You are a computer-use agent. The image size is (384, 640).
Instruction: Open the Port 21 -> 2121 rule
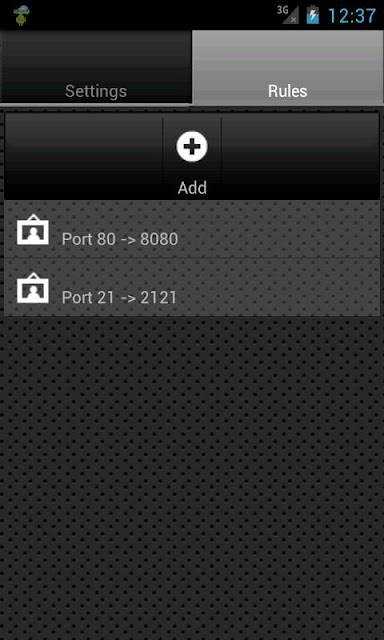click(192, 287)
